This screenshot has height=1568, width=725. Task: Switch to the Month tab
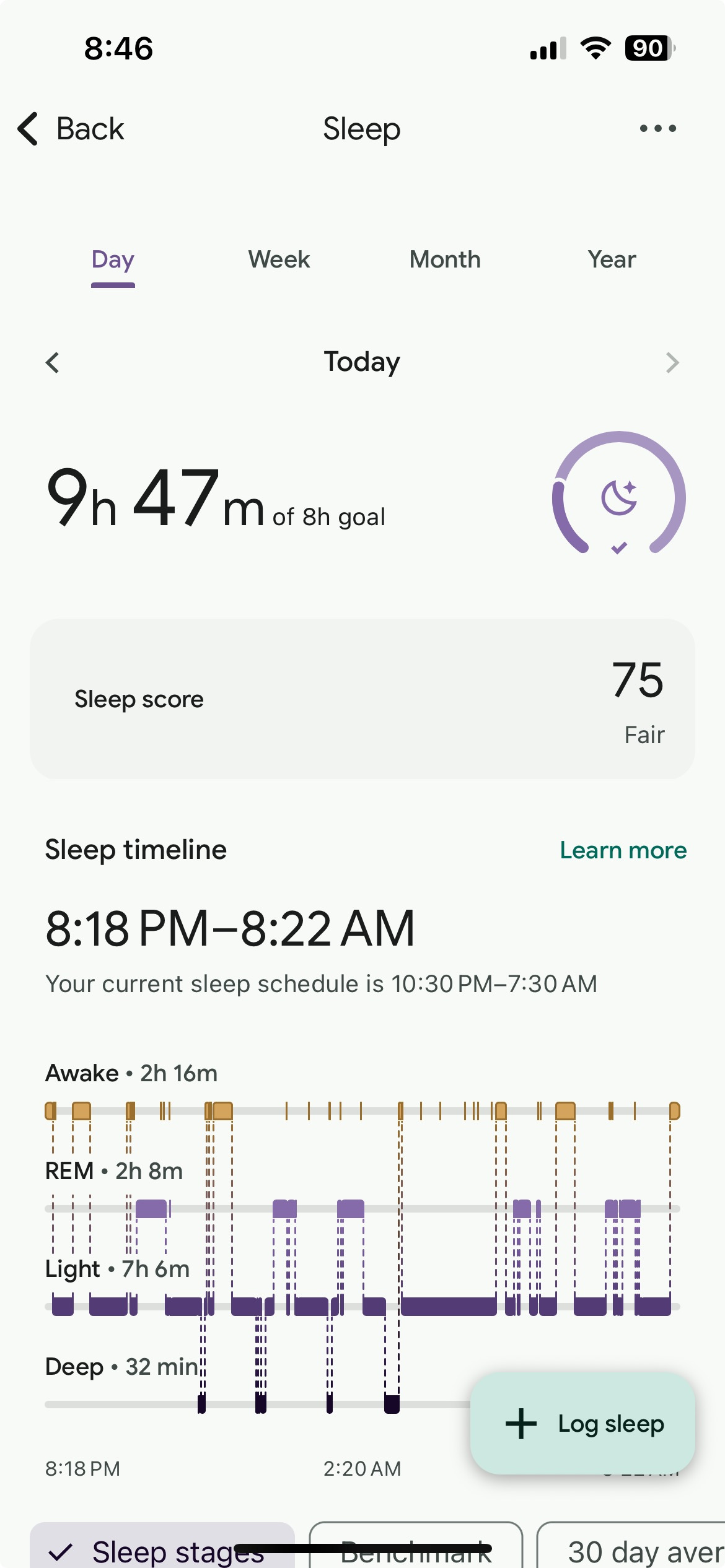tap(445, 259)
